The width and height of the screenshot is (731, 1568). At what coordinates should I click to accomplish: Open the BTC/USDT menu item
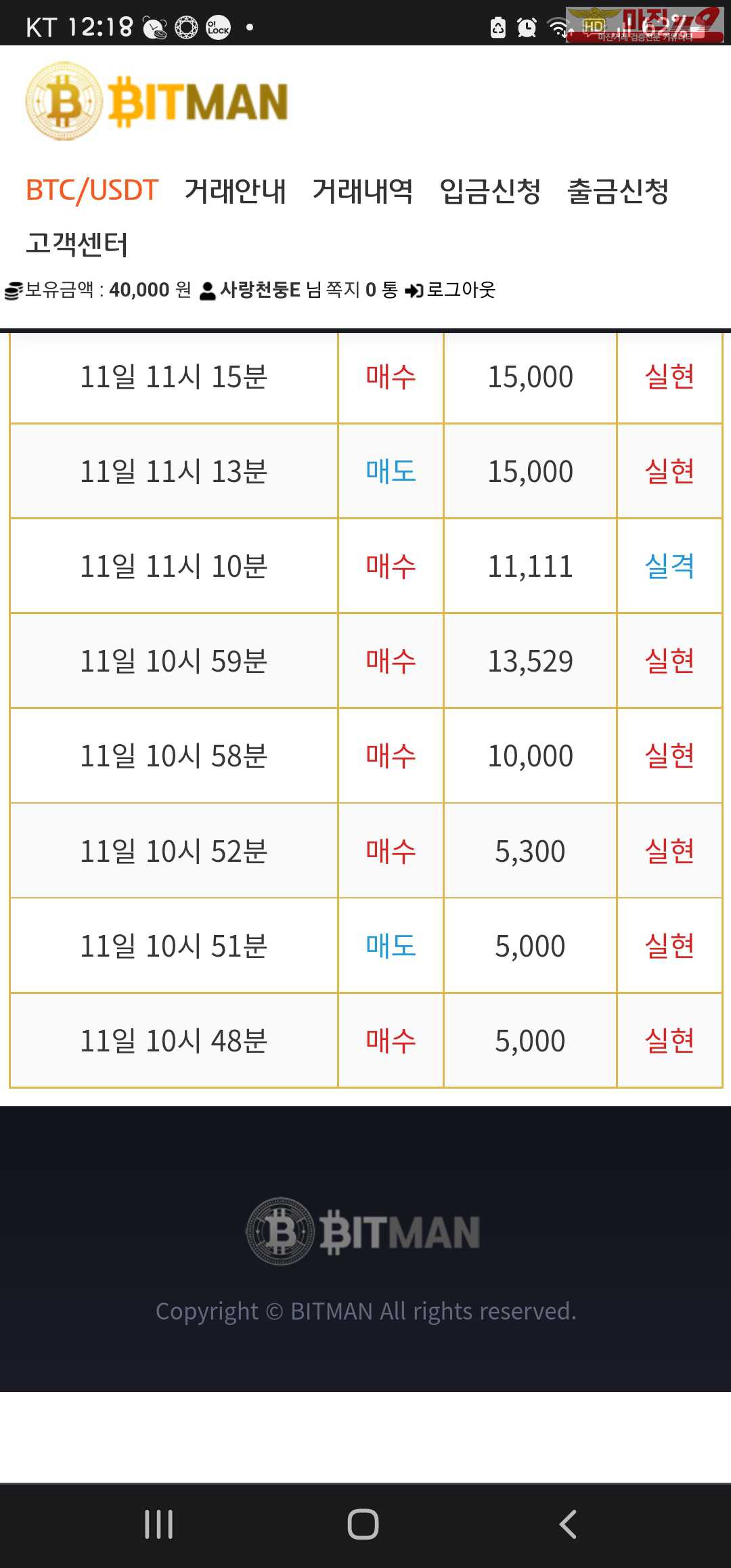click(x=92, y=190)
